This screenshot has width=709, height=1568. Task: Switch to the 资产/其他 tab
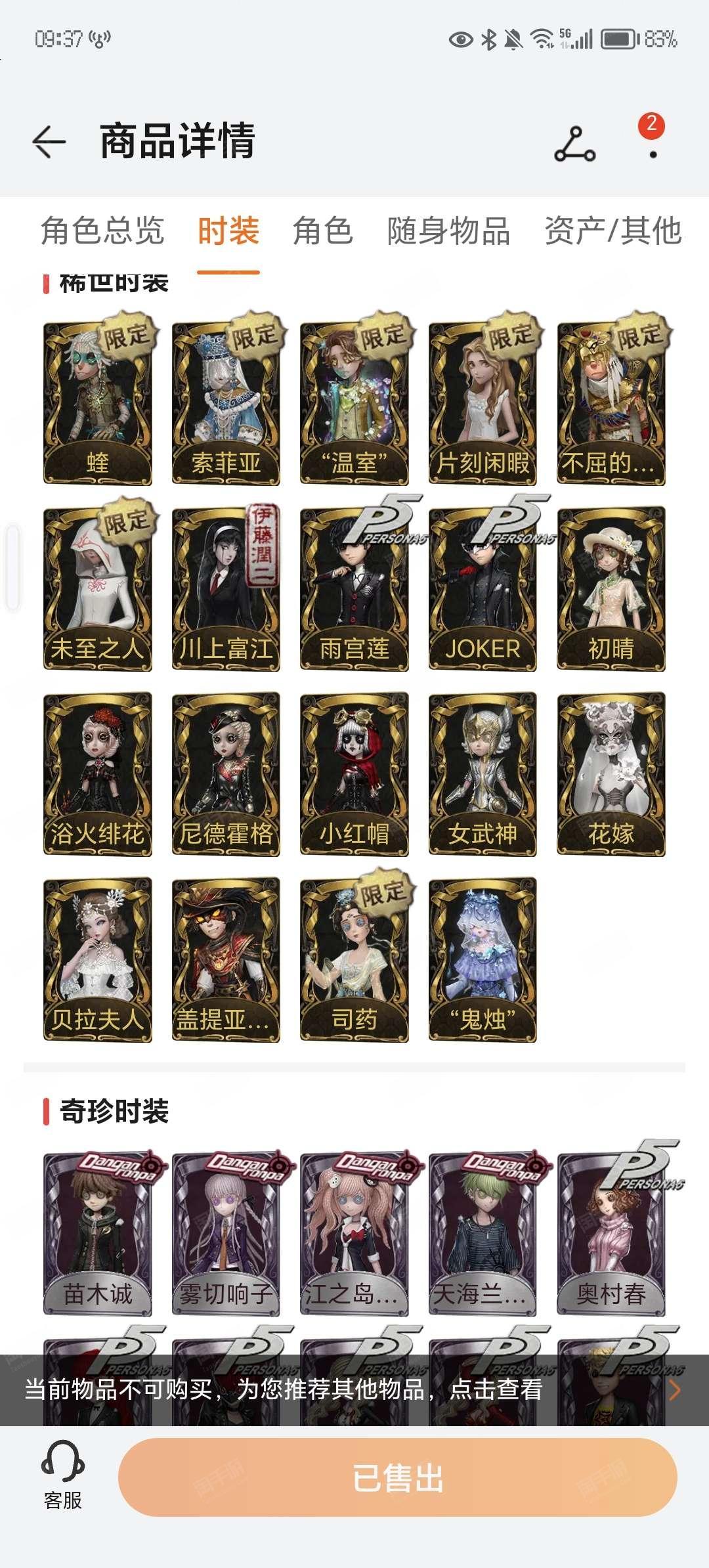coord(613,231)
